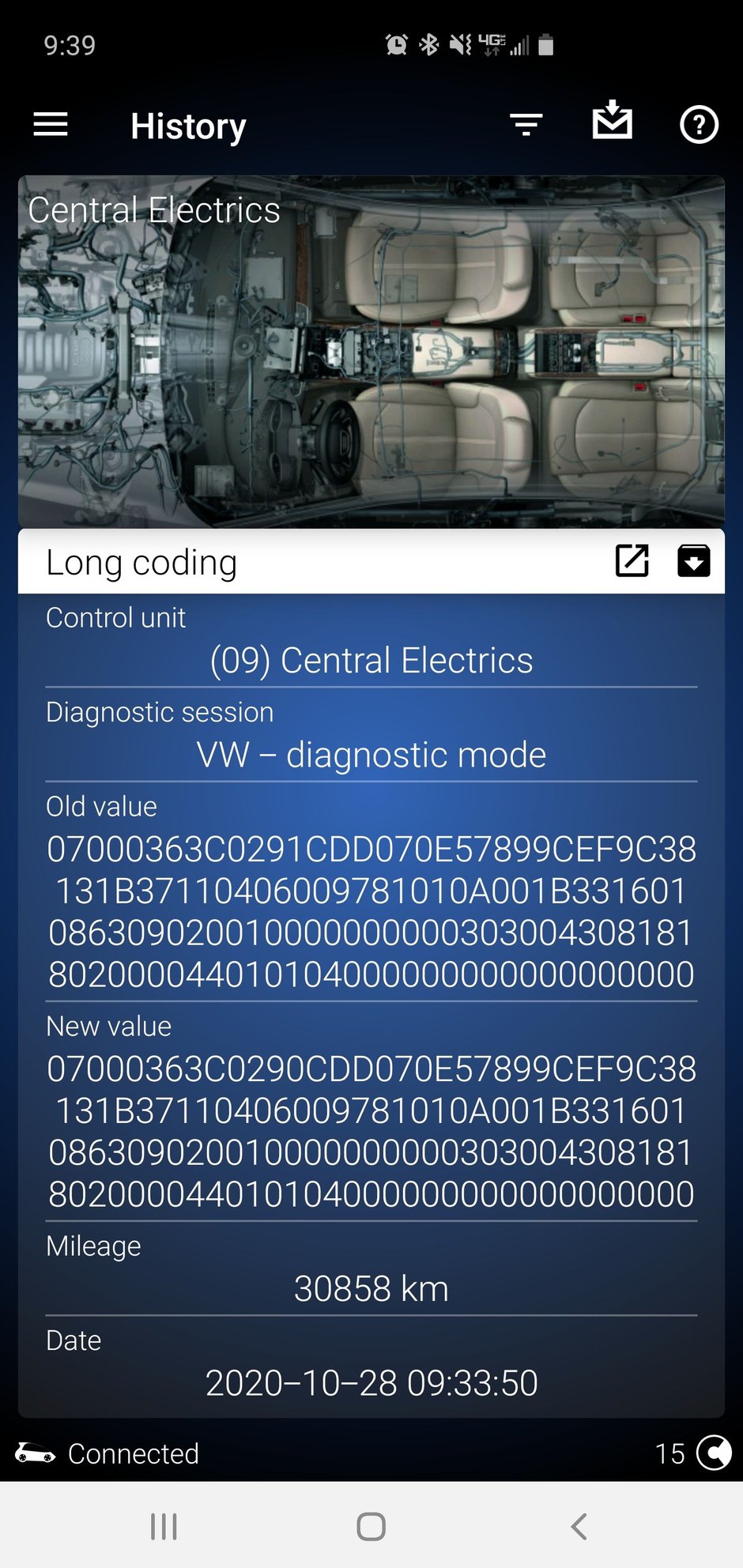Tap the History screen title
Screen dimensions: 743x1568
point(188,125)
